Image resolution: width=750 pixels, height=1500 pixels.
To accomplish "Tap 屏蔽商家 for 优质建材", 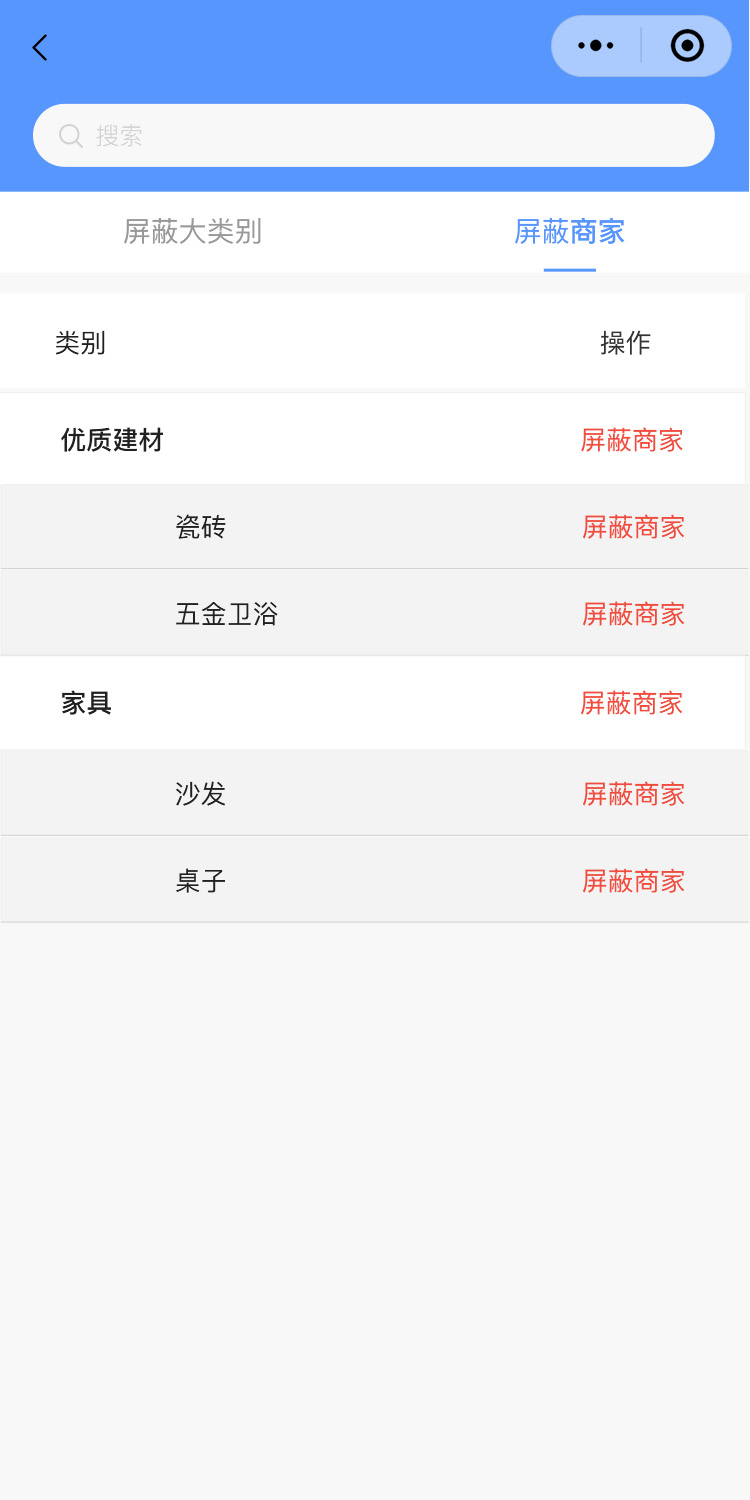I will 631,440.
